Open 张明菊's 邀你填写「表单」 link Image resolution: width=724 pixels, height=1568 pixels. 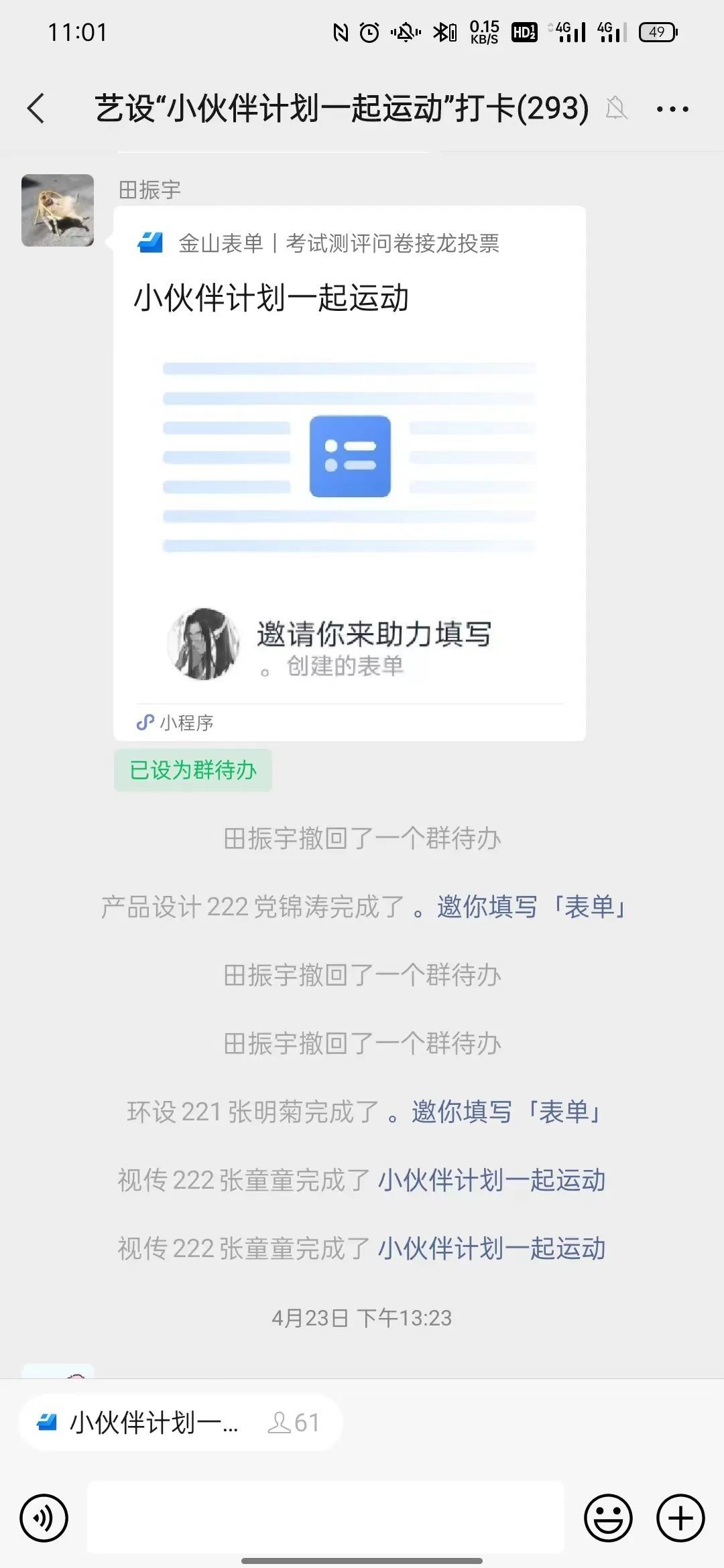(x=507, y=1112)
